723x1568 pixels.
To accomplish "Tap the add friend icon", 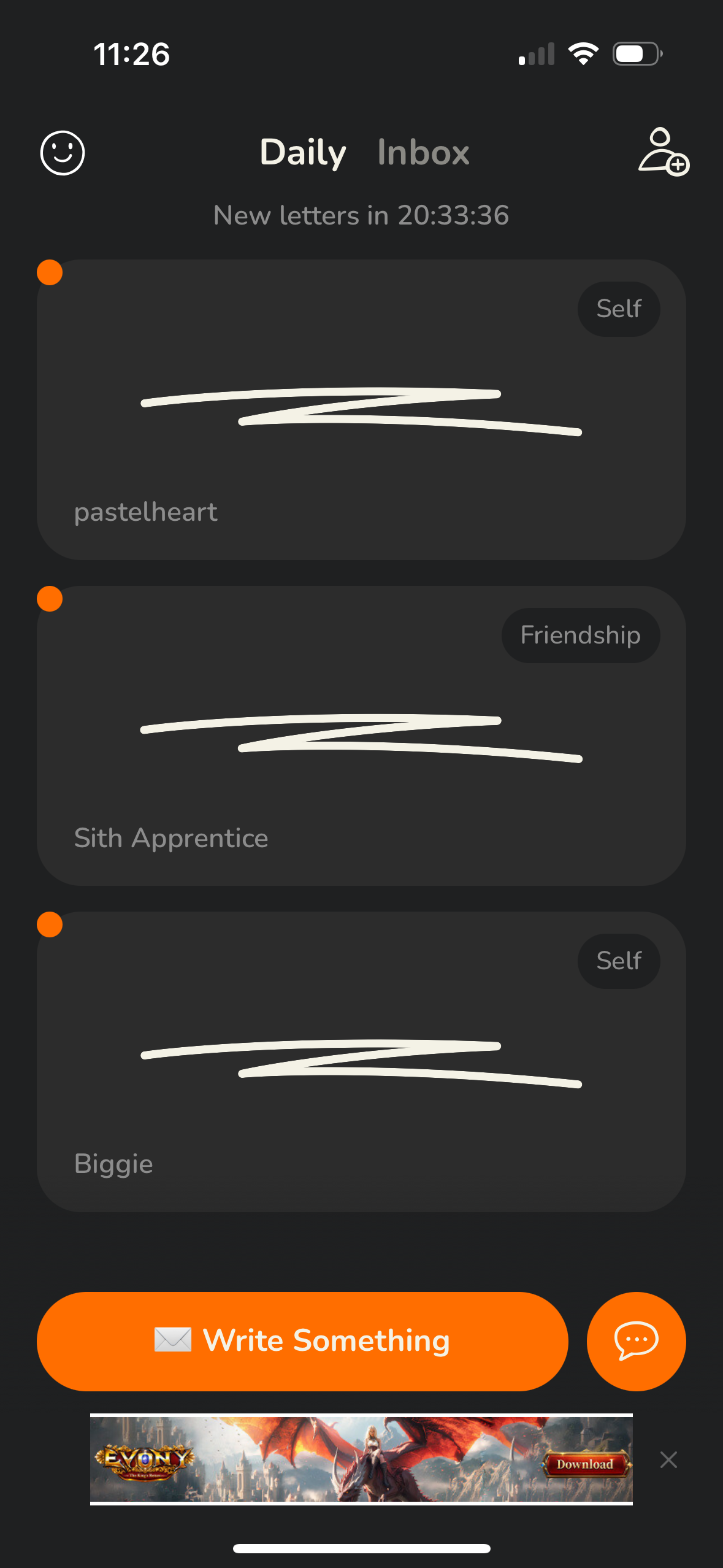I will (663, 152).
